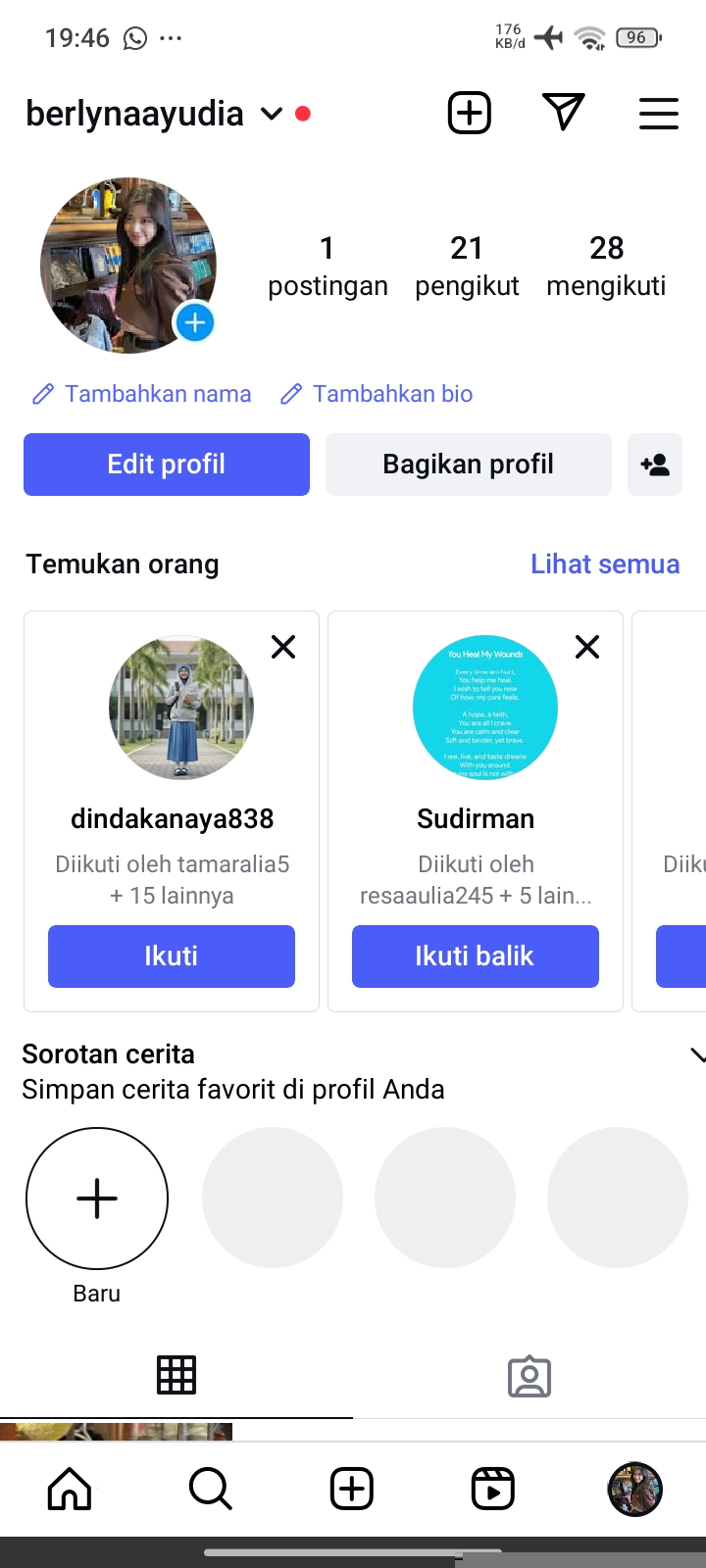Open direct messages paper plane icon
Image resolution: width=706 pixels, height=1568 pixels.
pos(564,113)
